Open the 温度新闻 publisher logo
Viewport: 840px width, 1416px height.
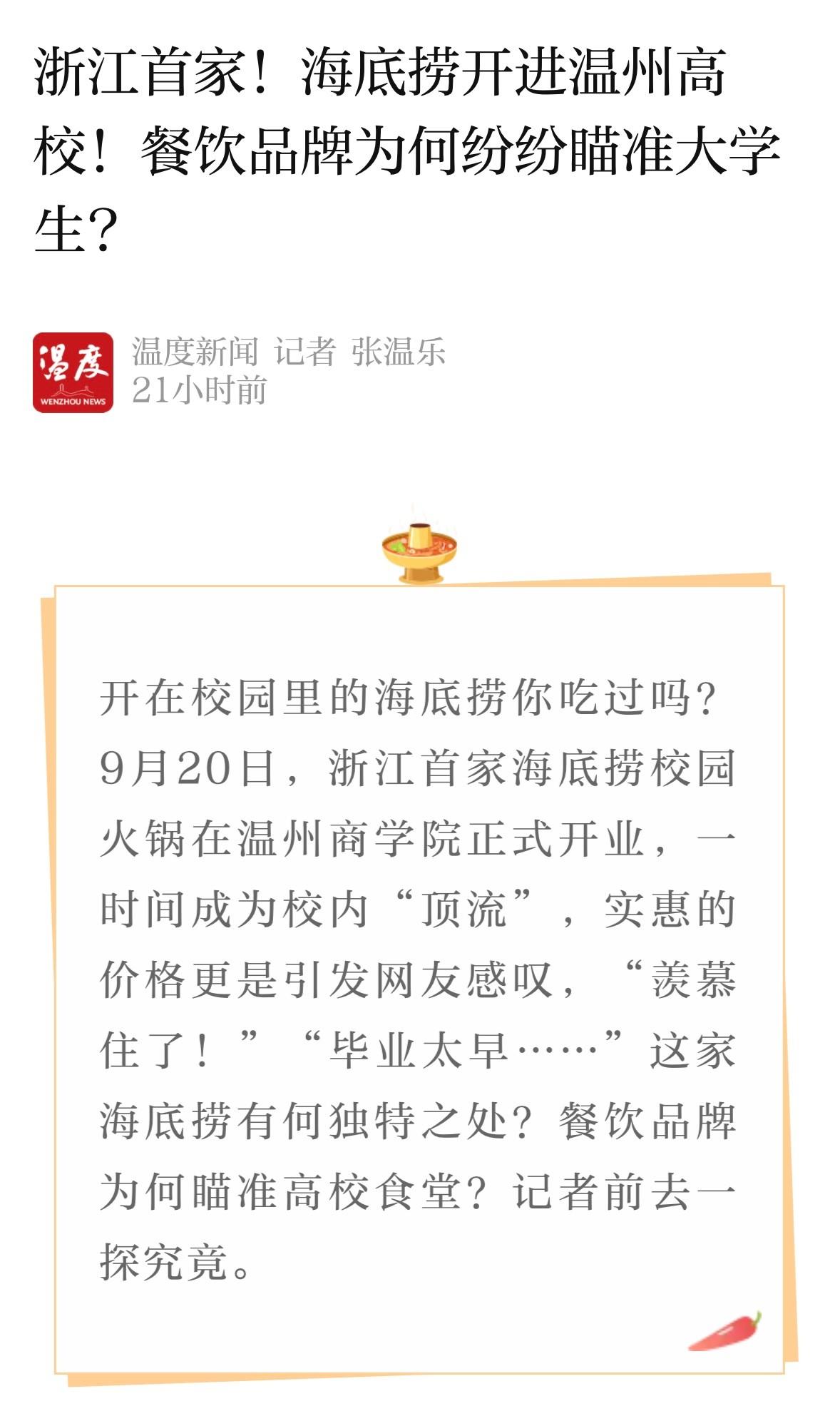73,372
